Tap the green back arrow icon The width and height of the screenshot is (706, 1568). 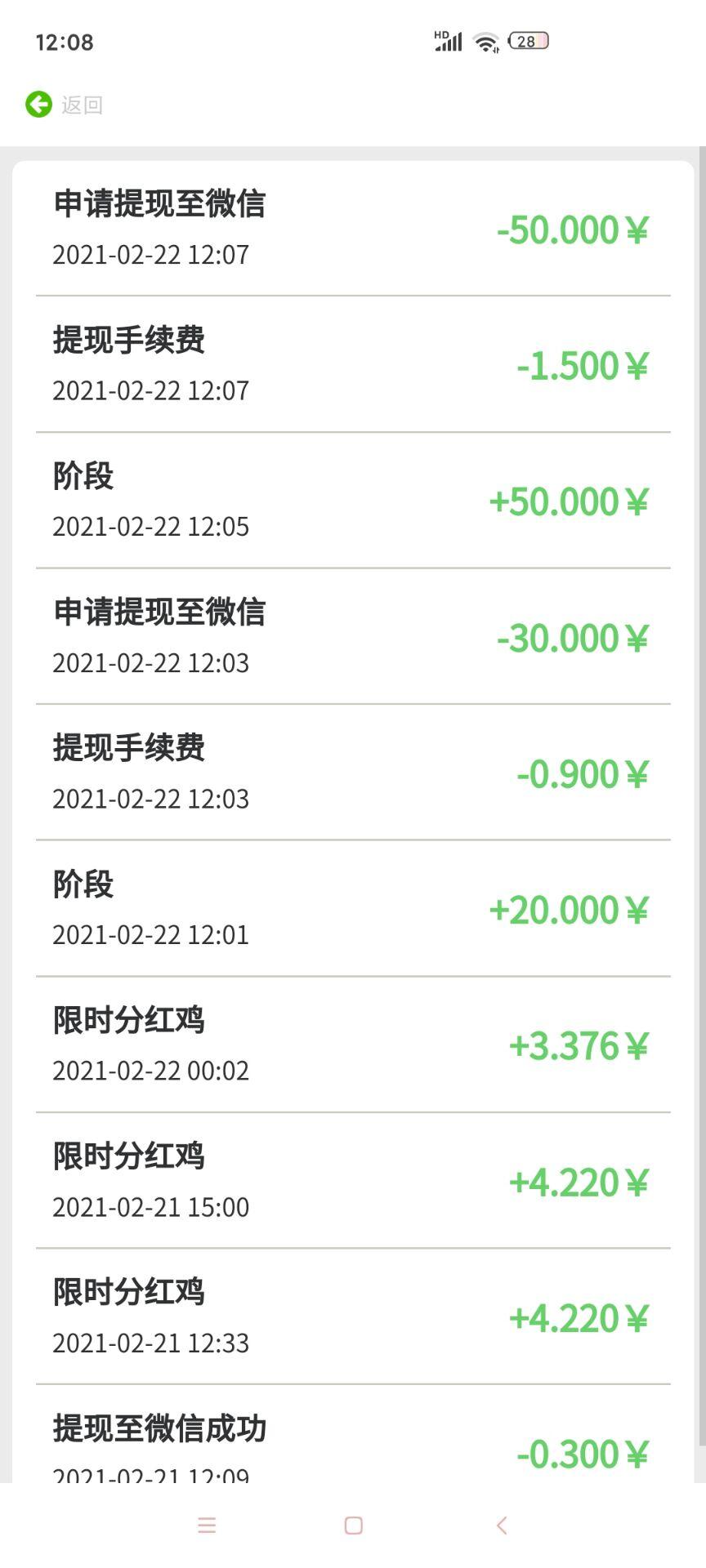tap(36, 105)
